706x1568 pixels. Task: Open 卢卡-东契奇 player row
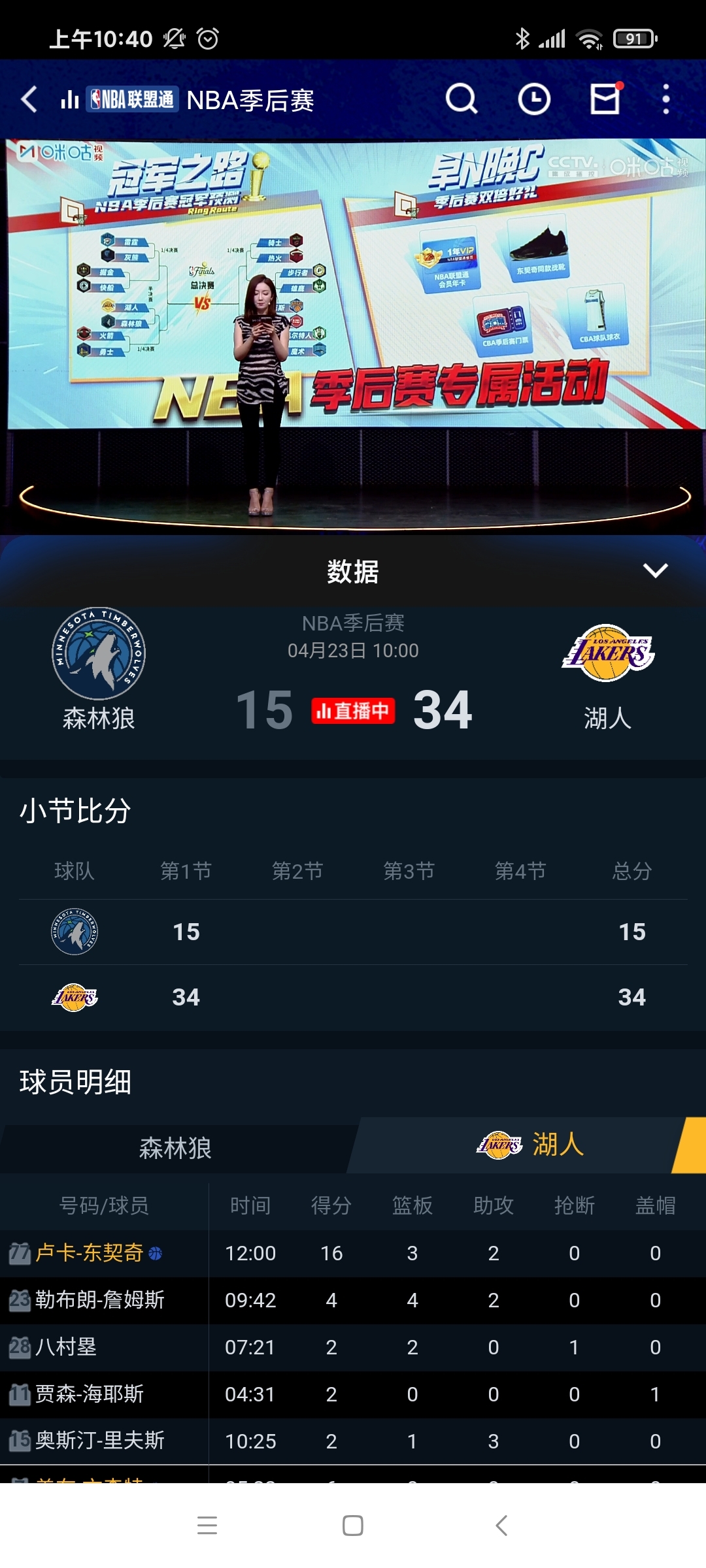click(90, 1252)
